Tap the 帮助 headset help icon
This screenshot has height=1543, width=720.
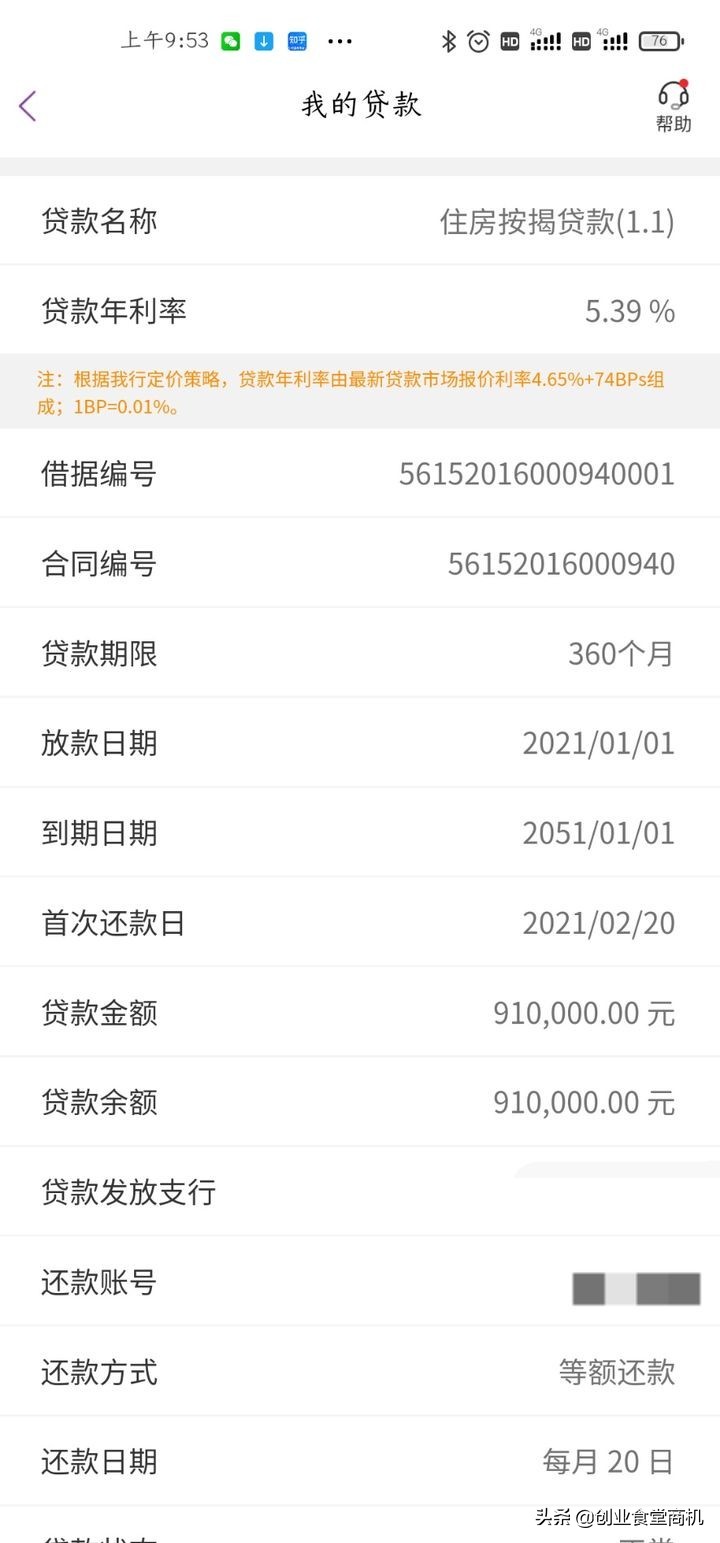(673, 105)
